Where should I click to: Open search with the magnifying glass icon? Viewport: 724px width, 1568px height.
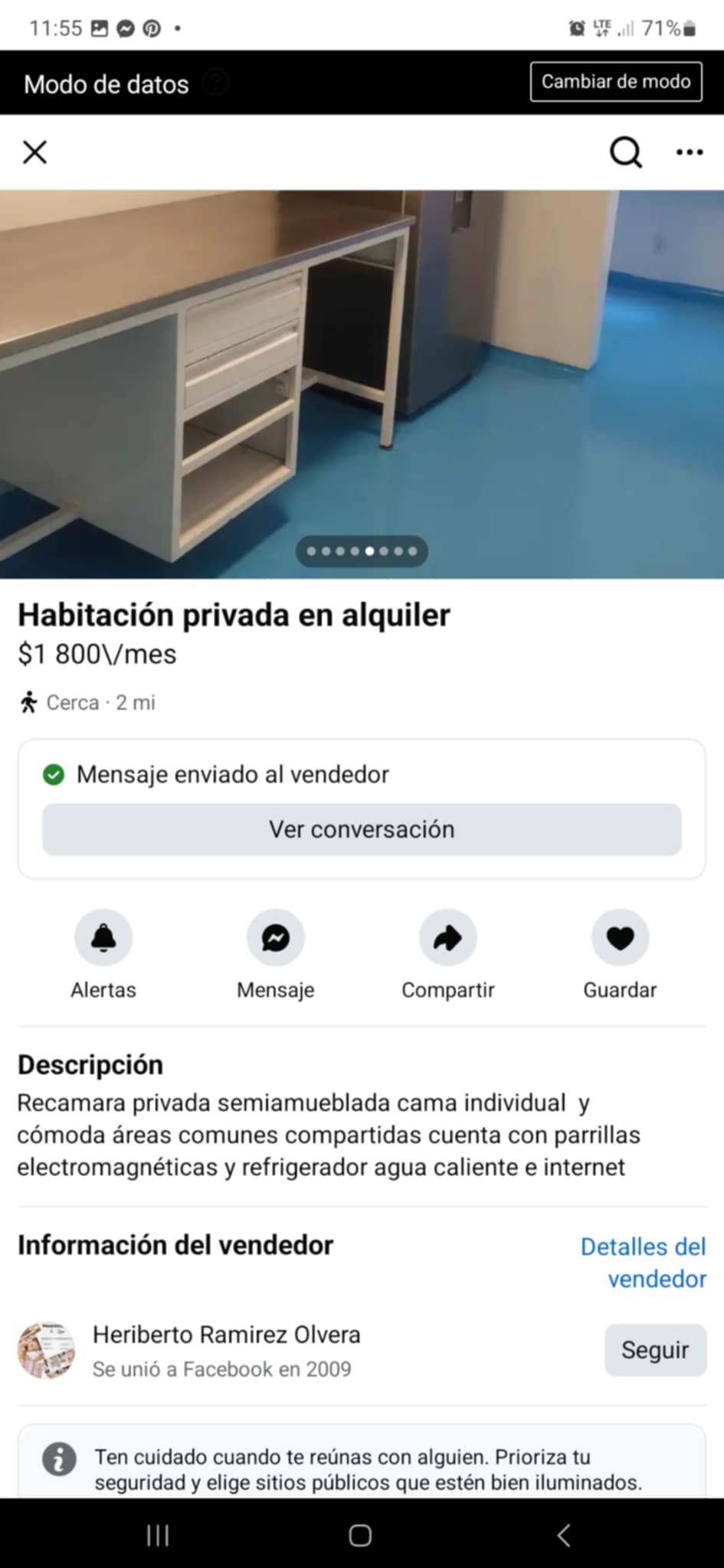tap(625, 152)
